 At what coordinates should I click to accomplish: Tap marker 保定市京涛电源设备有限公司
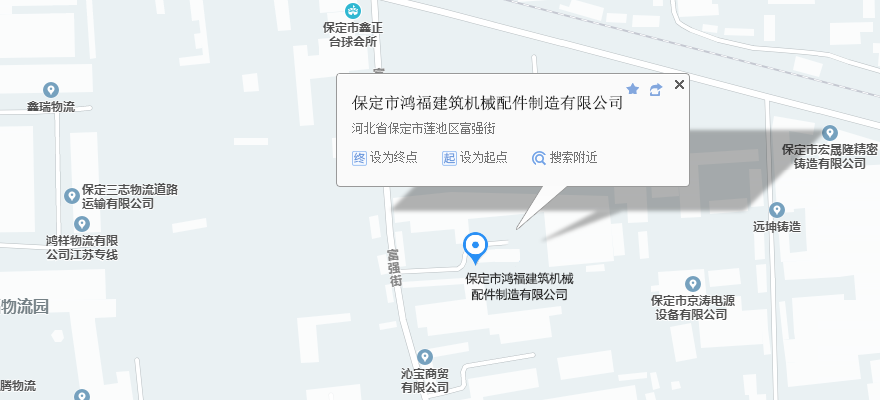click(x=692, y=284)
